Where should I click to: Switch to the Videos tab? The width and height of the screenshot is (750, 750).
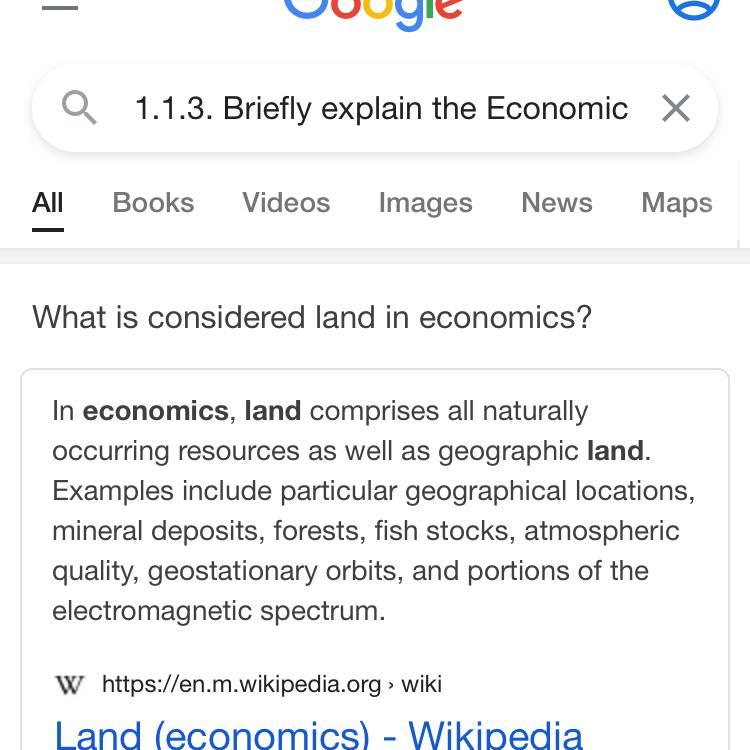286,203
